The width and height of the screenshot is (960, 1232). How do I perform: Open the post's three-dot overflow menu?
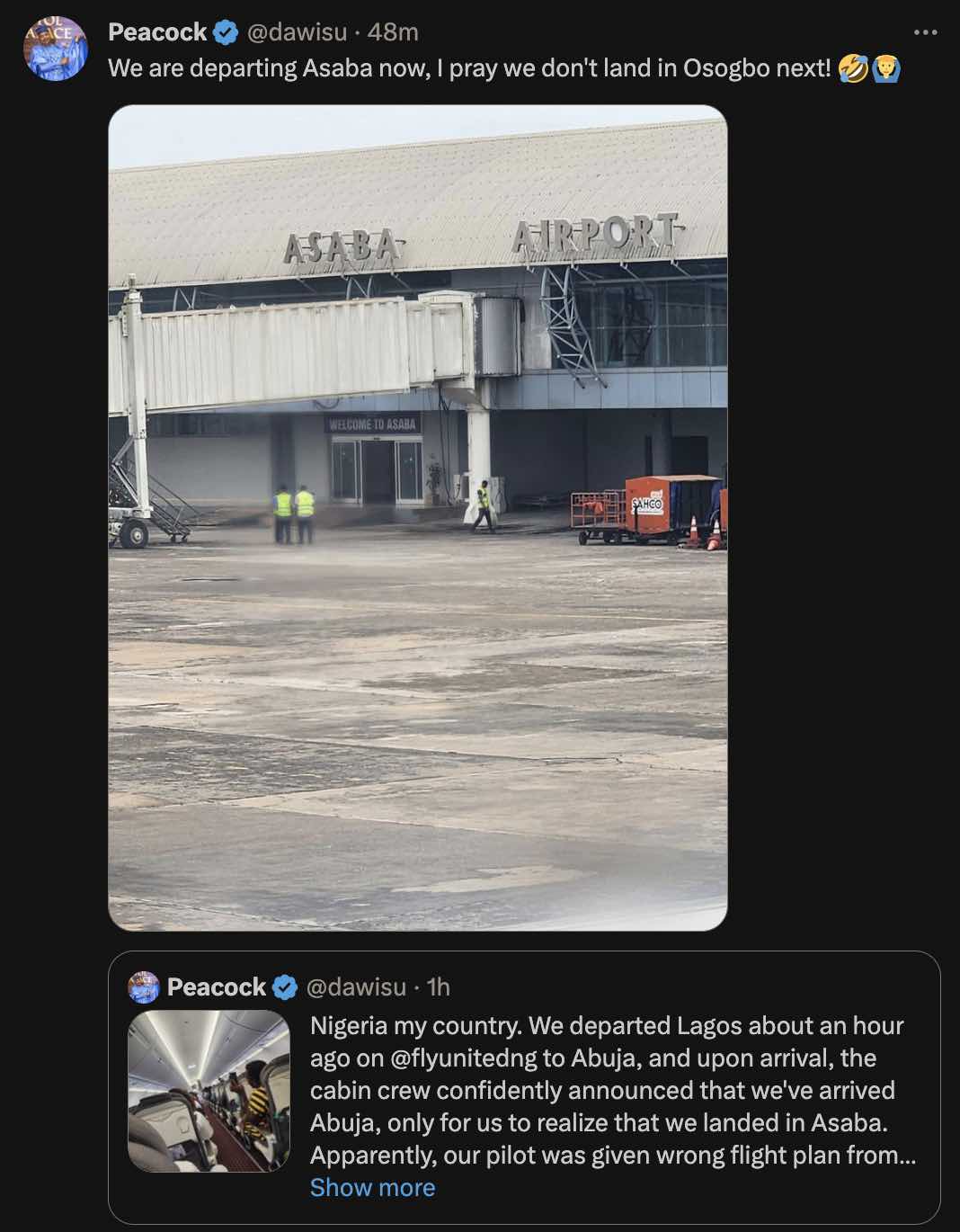pyautogui.click(x=925, y=33)
